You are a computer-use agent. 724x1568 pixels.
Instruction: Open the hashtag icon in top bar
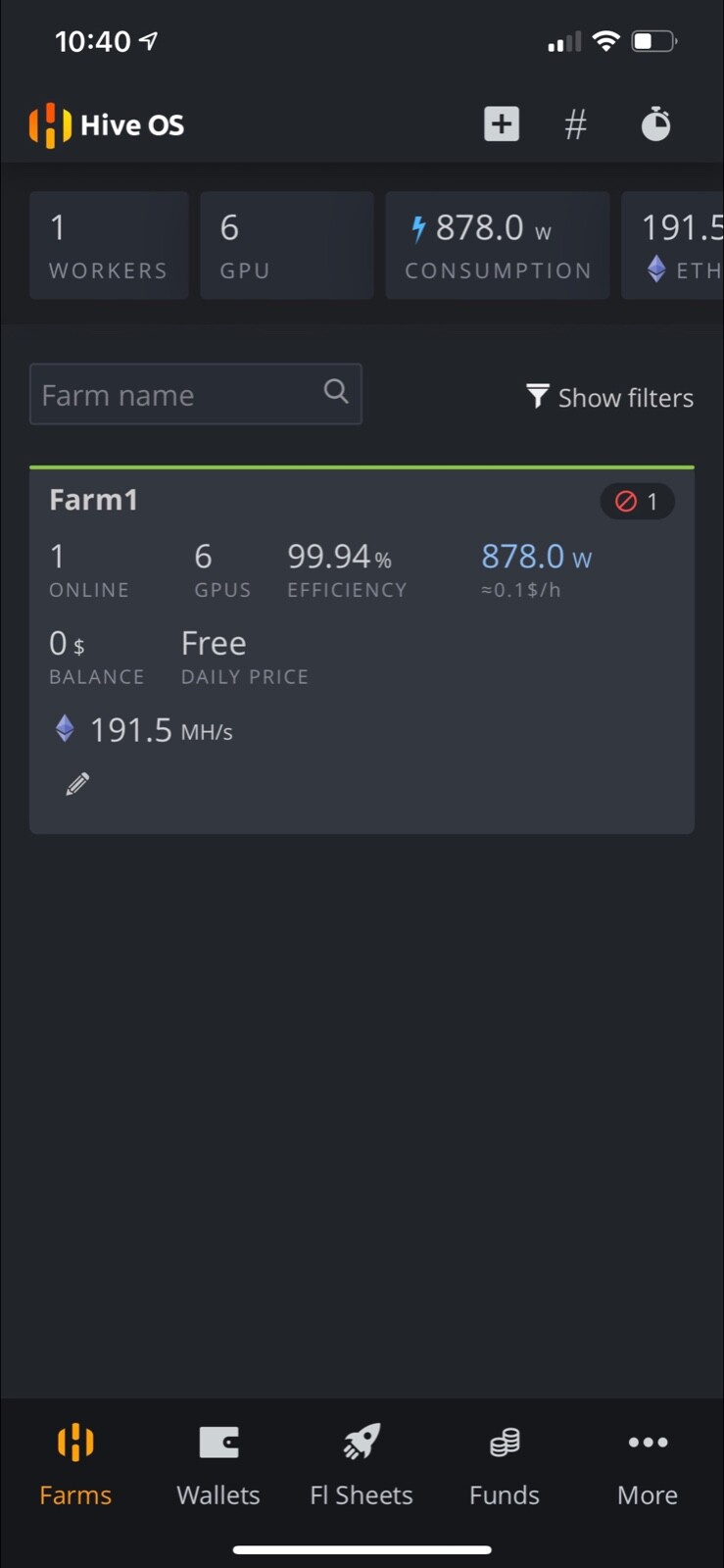pyautogui.click(x=576, y=124)
